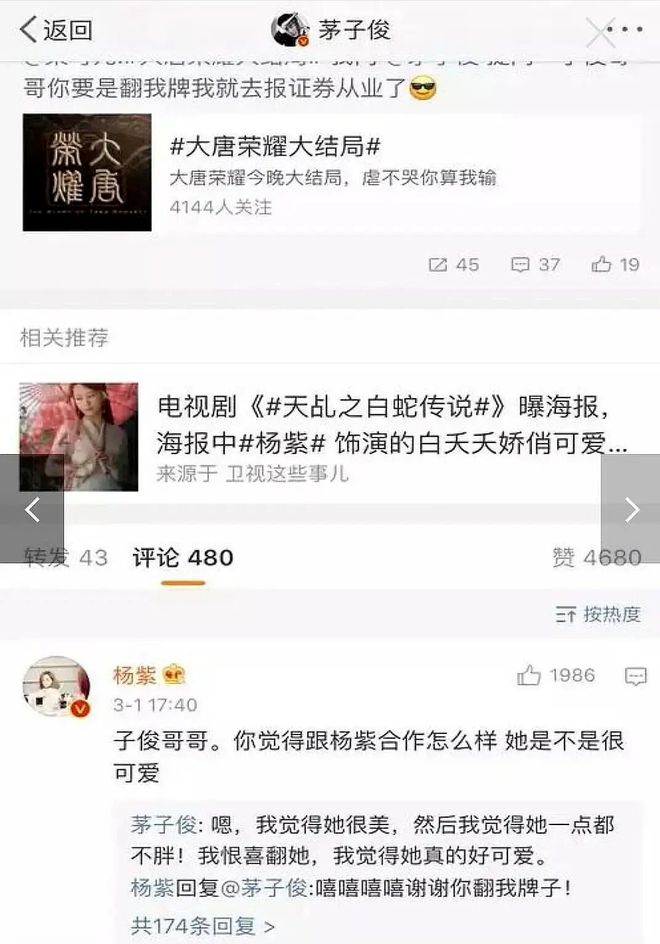Select the 评论 480 tab

coord(182,557)
